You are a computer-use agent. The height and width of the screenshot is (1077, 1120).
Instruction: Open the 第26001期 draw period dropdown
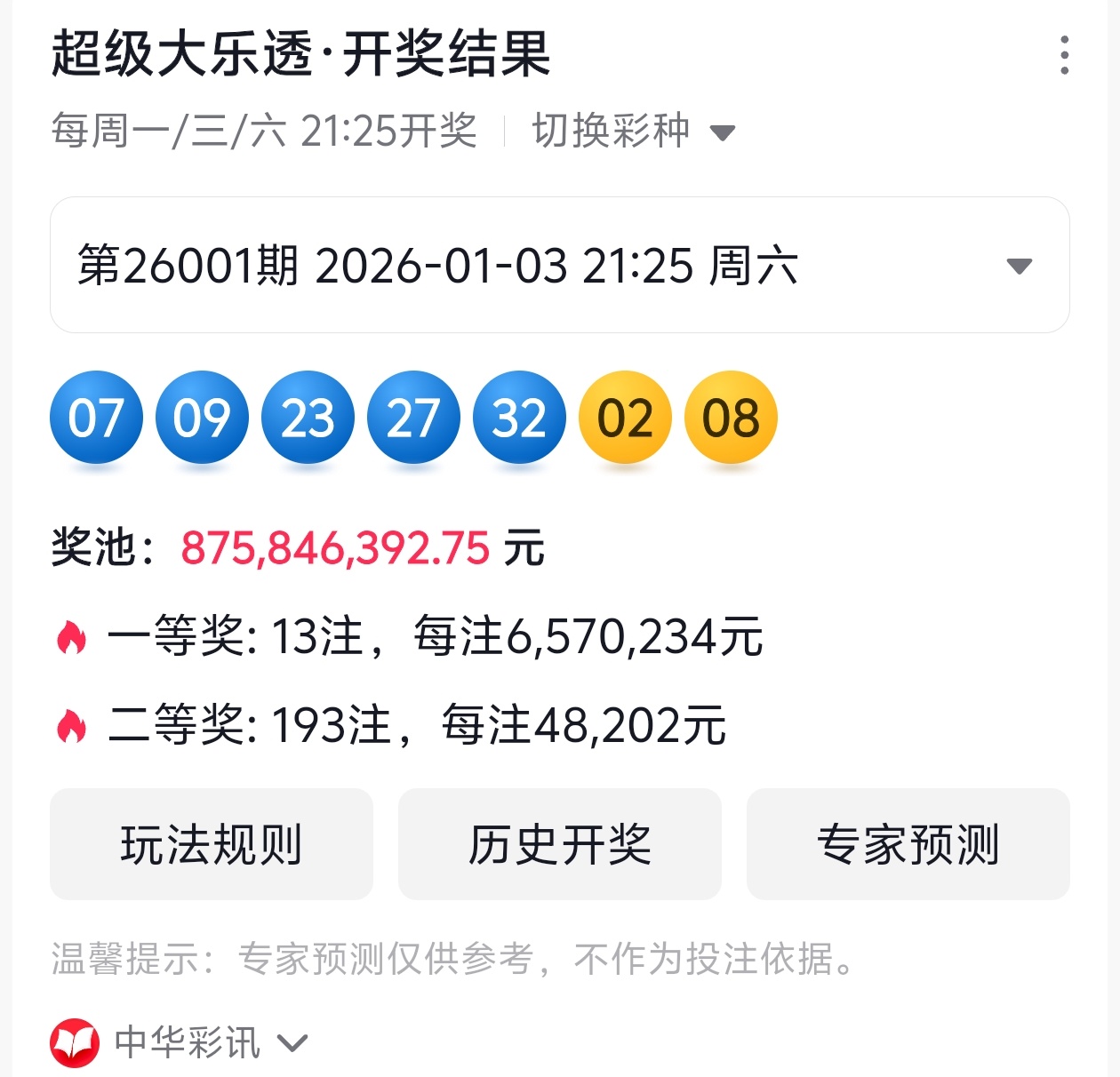pyautogui.click(x=559, y=265)
